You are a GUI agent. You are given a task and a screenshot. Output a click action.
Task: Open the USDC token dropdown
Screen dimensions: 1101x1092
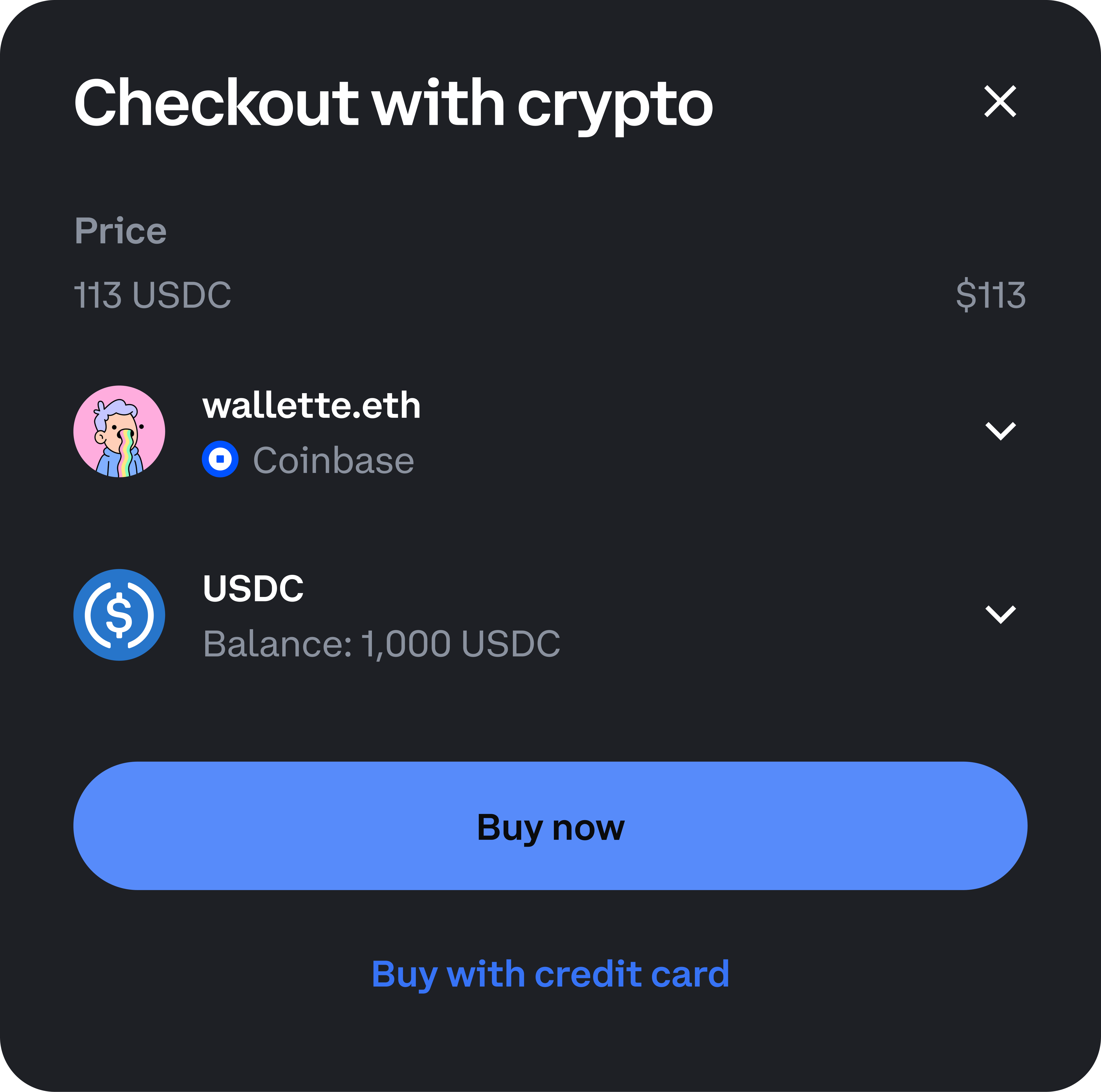(x=1000, y=614)
